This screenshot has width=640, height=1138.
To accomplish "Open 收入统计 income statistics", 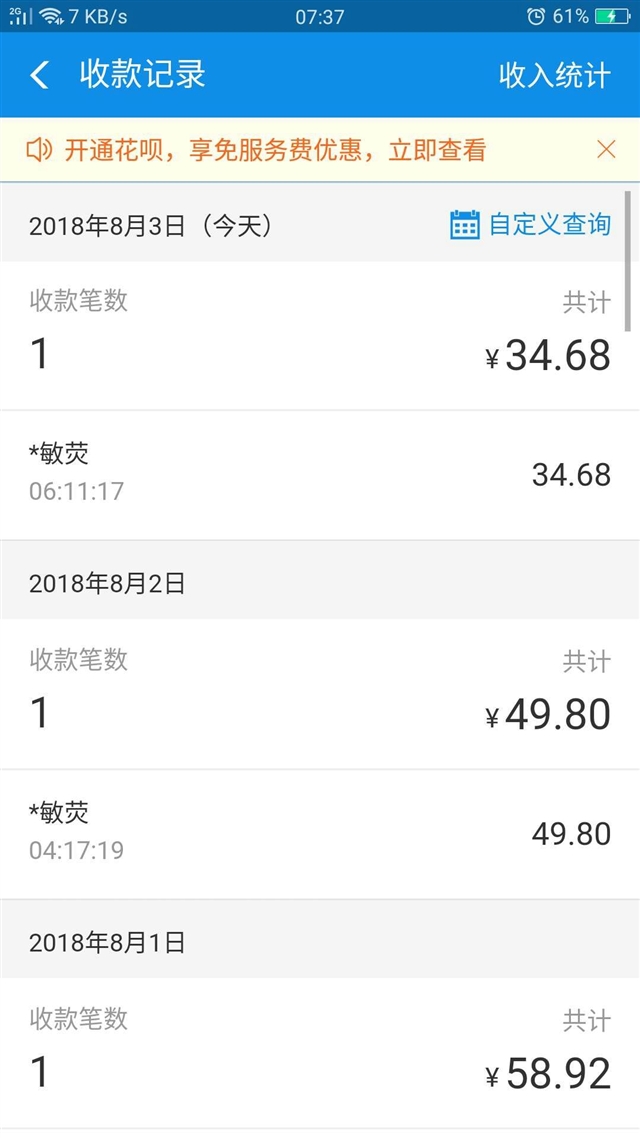I will point(554,75).
